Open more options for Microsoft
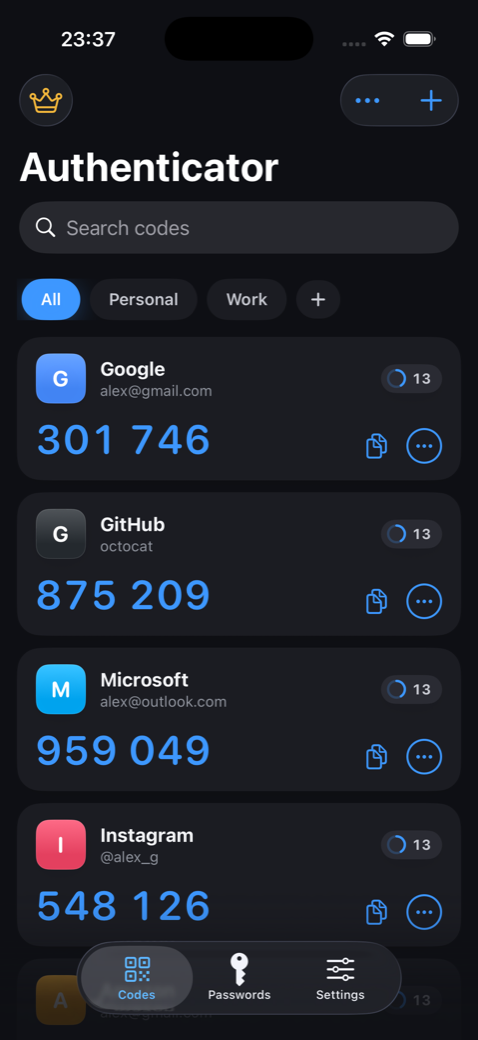This screenshot has height=1040, width=478. 424,757
